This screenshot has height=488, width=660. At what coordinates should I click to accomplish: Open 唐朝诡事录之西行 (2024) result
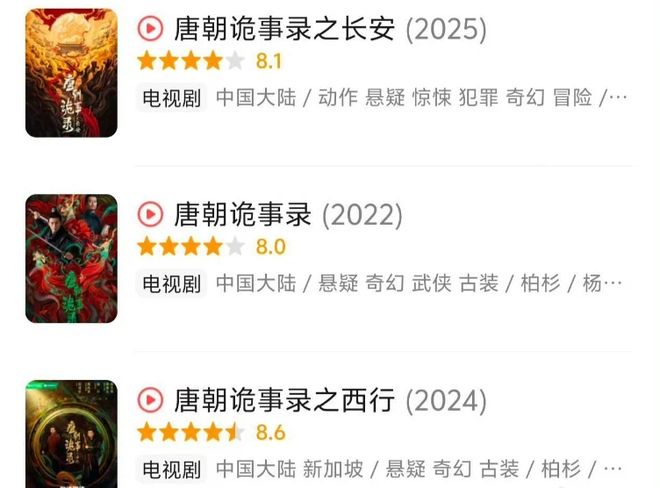tap(284, 400)
